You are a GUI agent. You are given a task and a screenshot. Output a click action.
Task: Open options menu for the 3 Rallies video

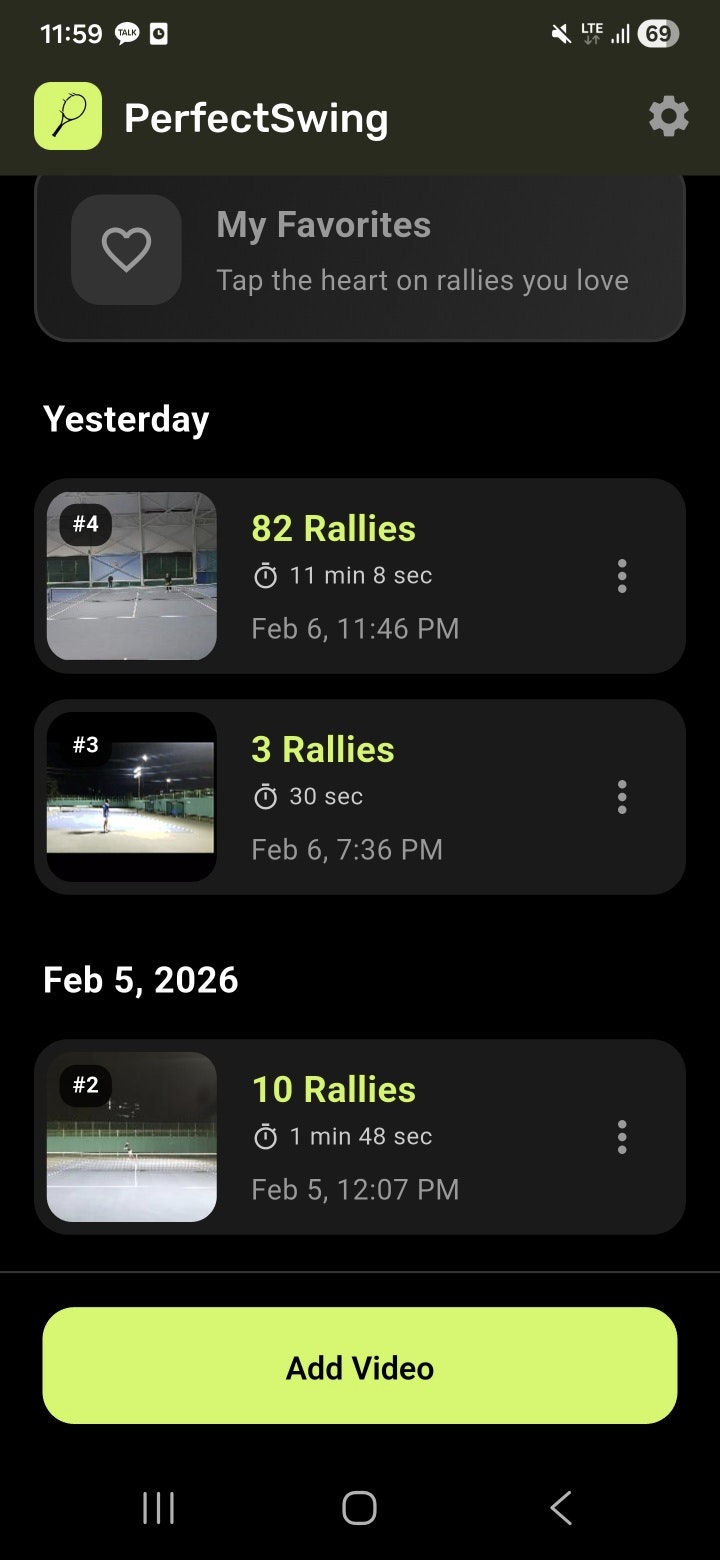pyautogui.click(x=622, y=796)
